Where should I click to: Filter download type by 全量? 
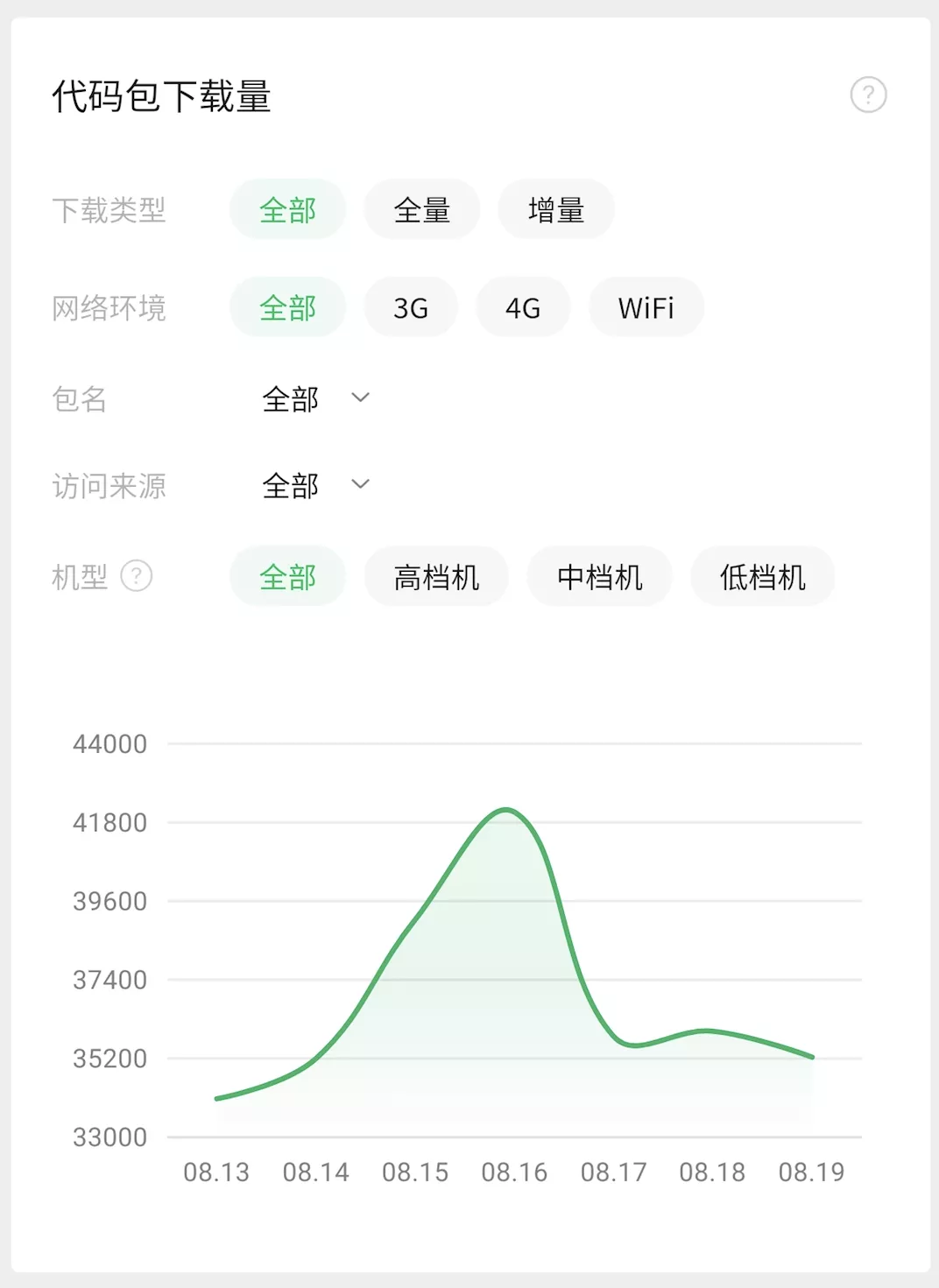tap(421, 210)
